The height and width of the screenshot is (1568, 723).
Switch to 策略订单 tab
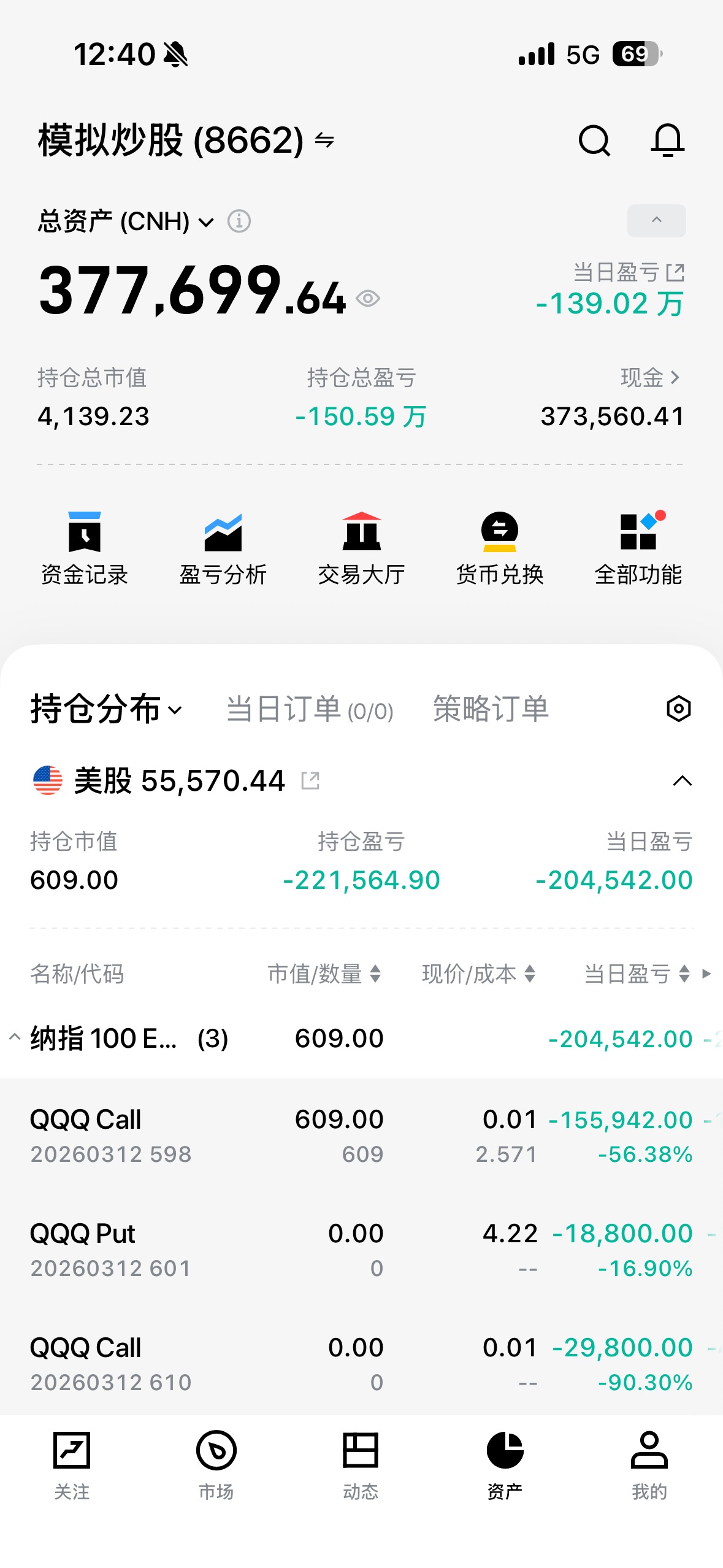pos(491,709)
